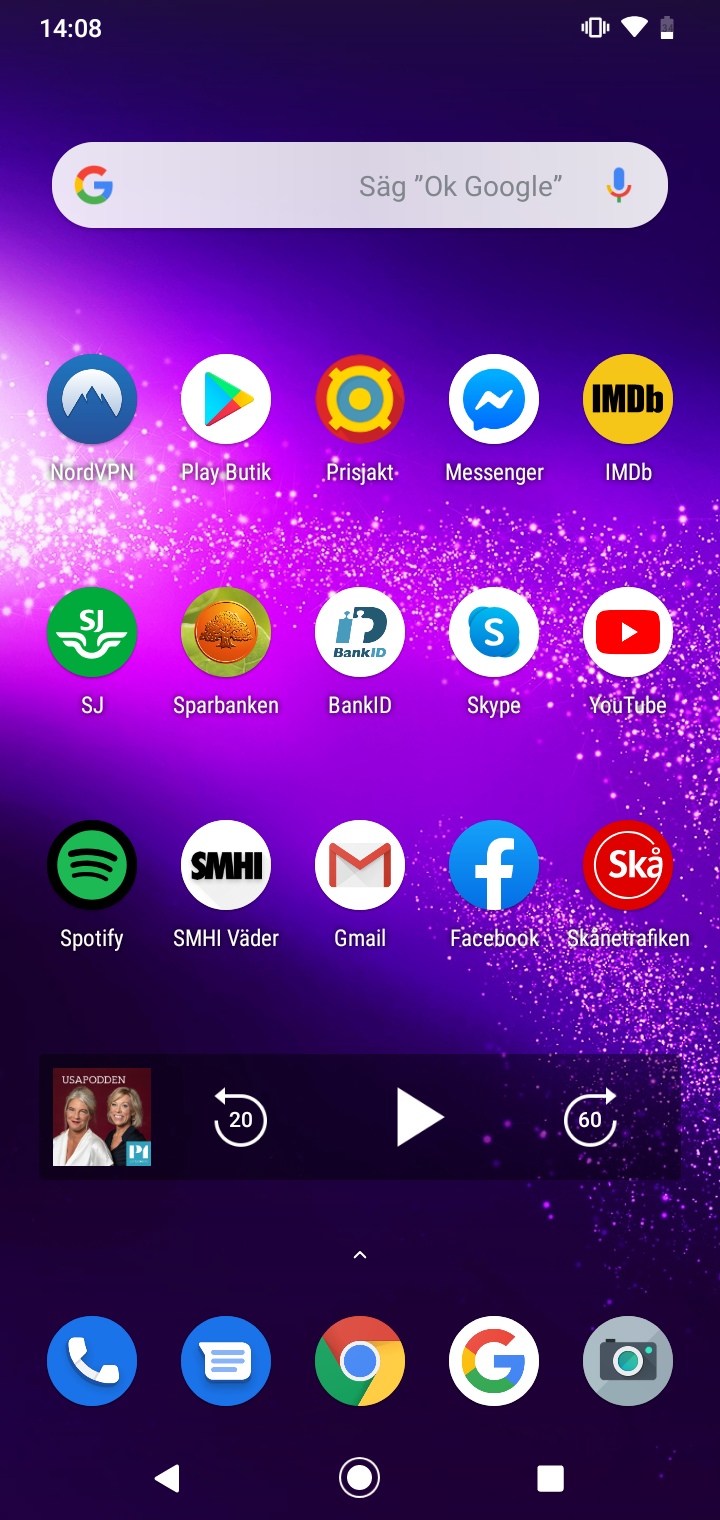This screenshot has height=1520, width=720.
Task: Open the IMDb app
Action: point(628,399)
